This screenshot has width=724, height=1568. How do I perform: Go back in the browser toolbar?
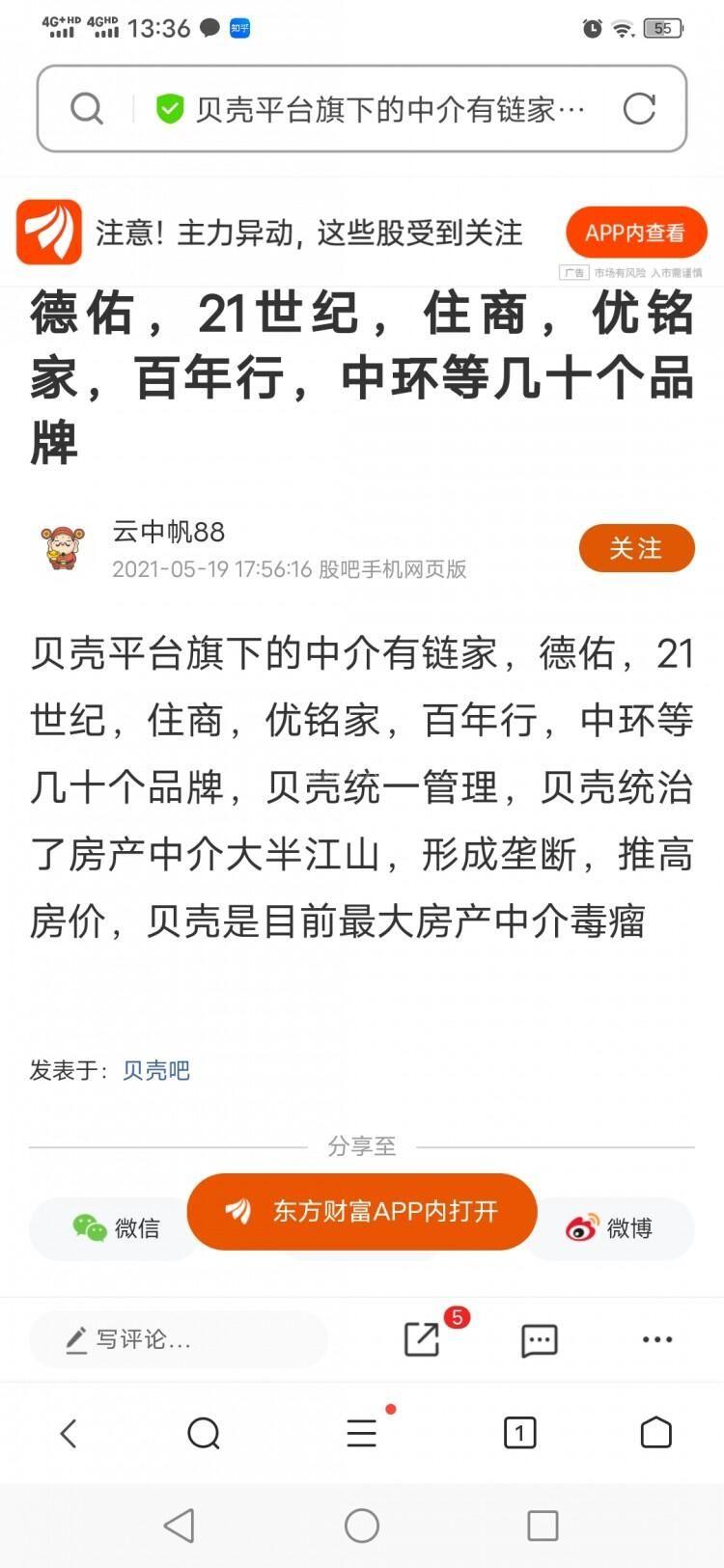click(69, 1433)
